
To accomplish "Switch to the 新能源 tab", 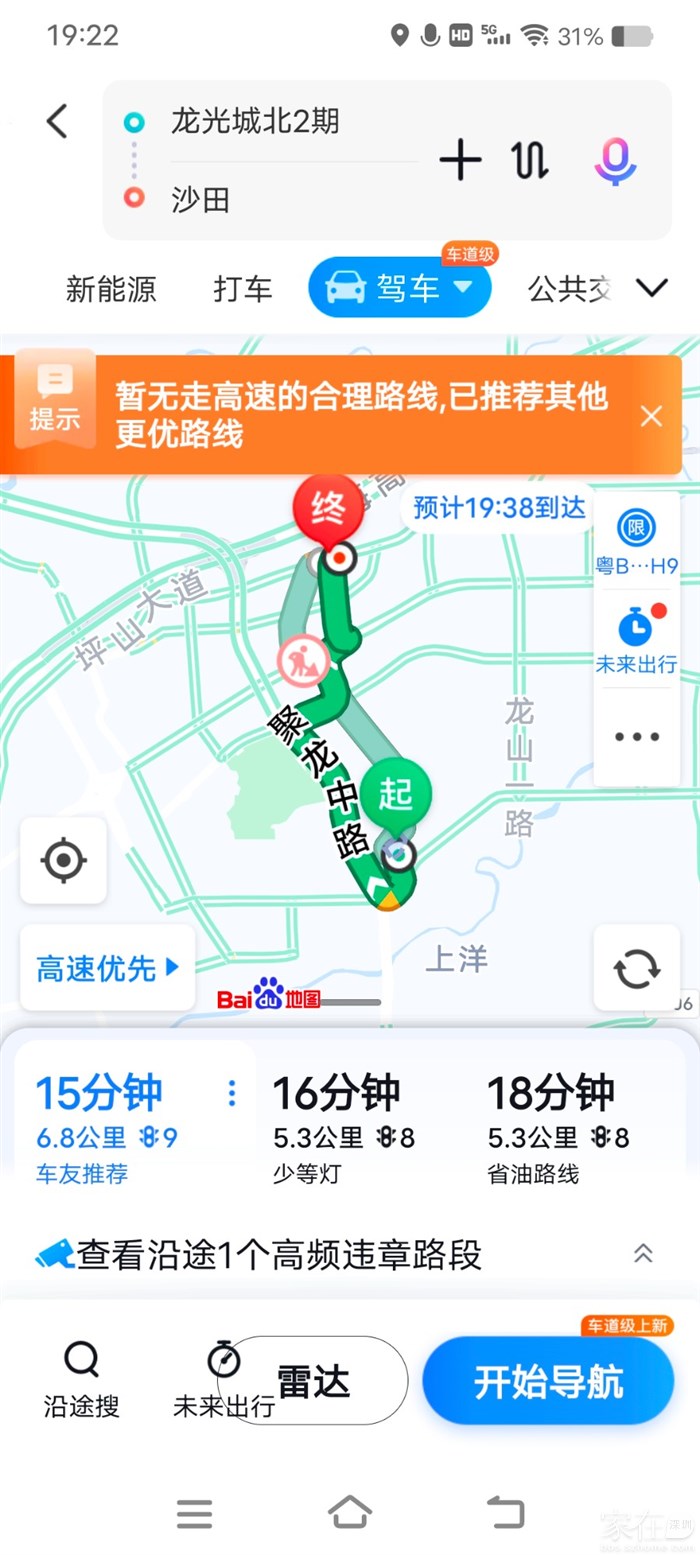I will (x=111, y=289).
